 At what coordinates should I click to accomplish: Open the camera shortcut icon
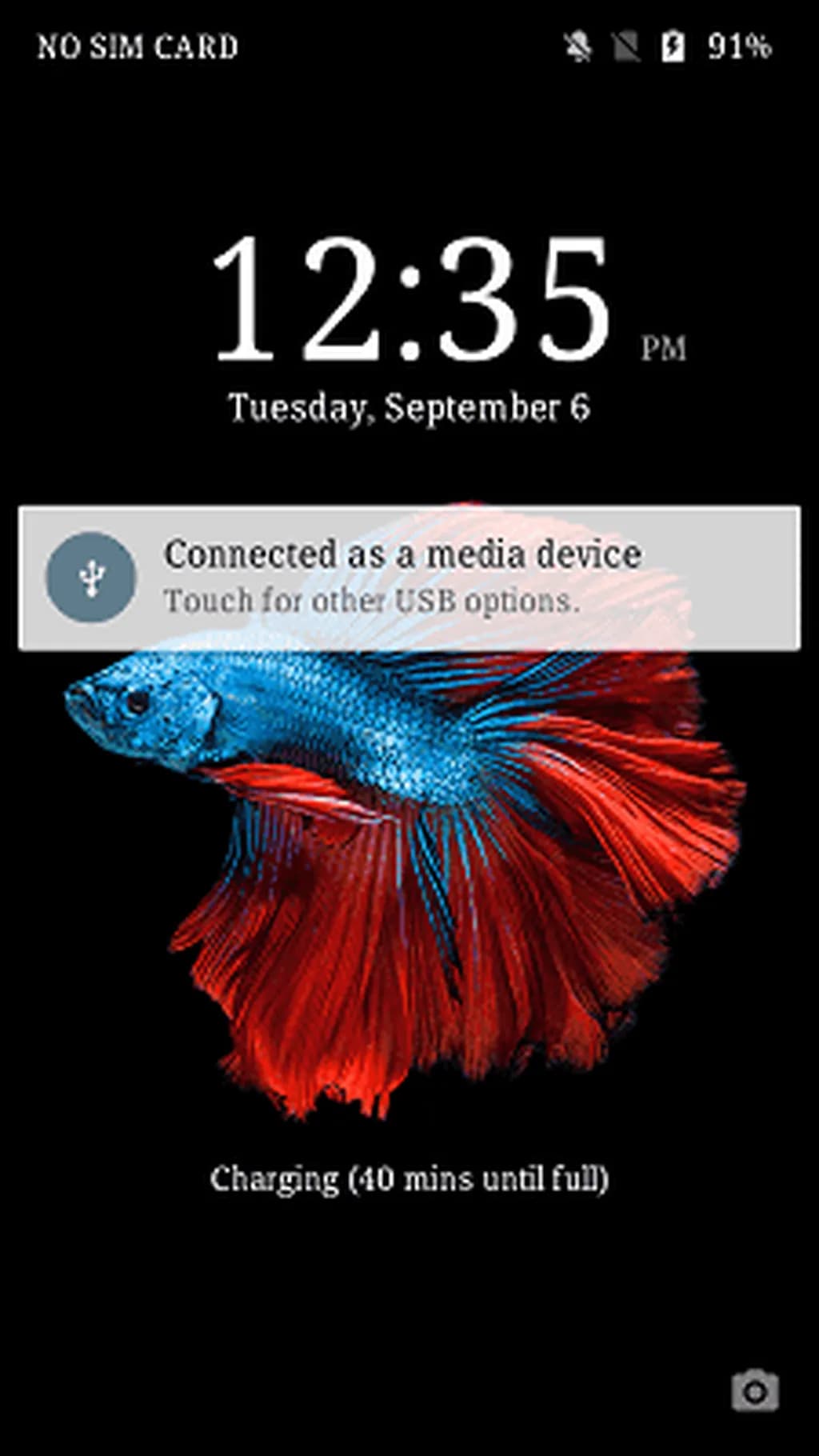(755, 1391)
